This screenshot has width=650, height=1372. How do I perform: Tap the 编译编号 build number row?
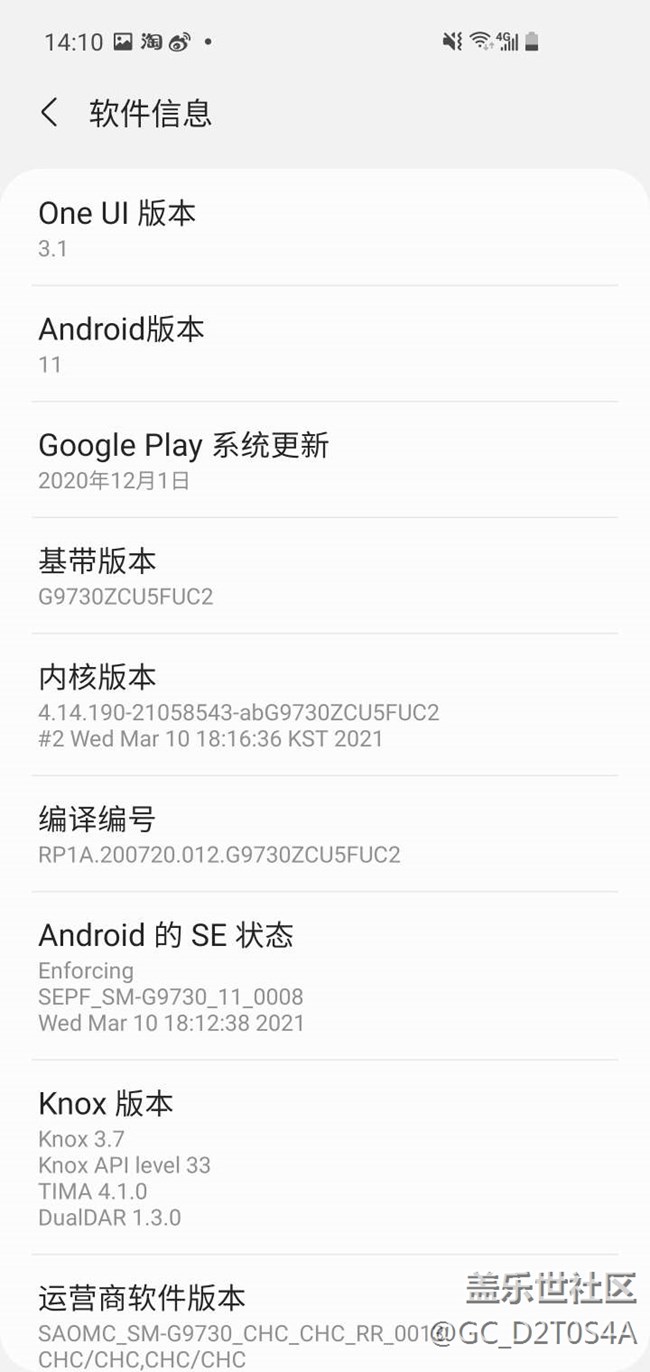tap(324, 835)
